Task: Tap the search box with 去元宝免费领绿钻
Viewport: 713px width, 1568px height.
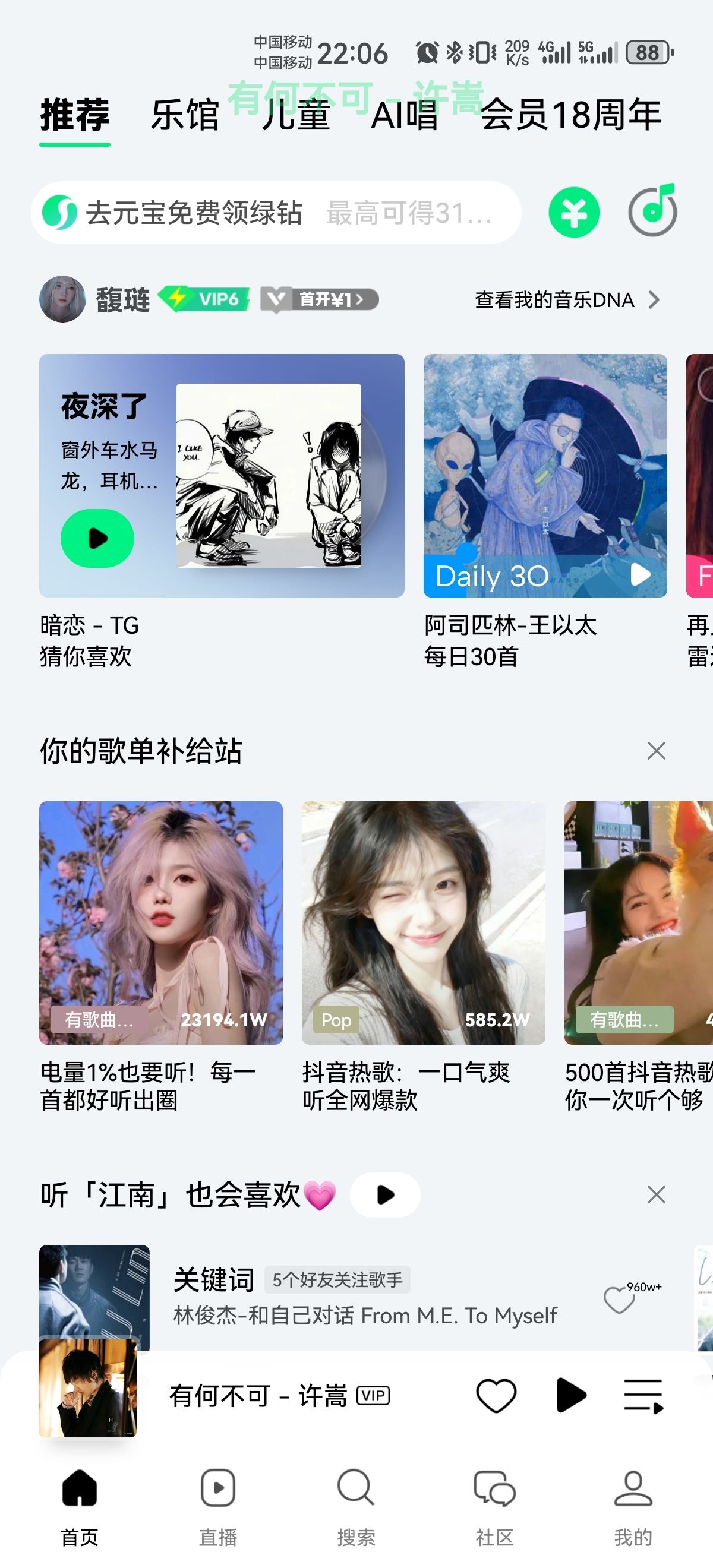Action: point(275,213)
